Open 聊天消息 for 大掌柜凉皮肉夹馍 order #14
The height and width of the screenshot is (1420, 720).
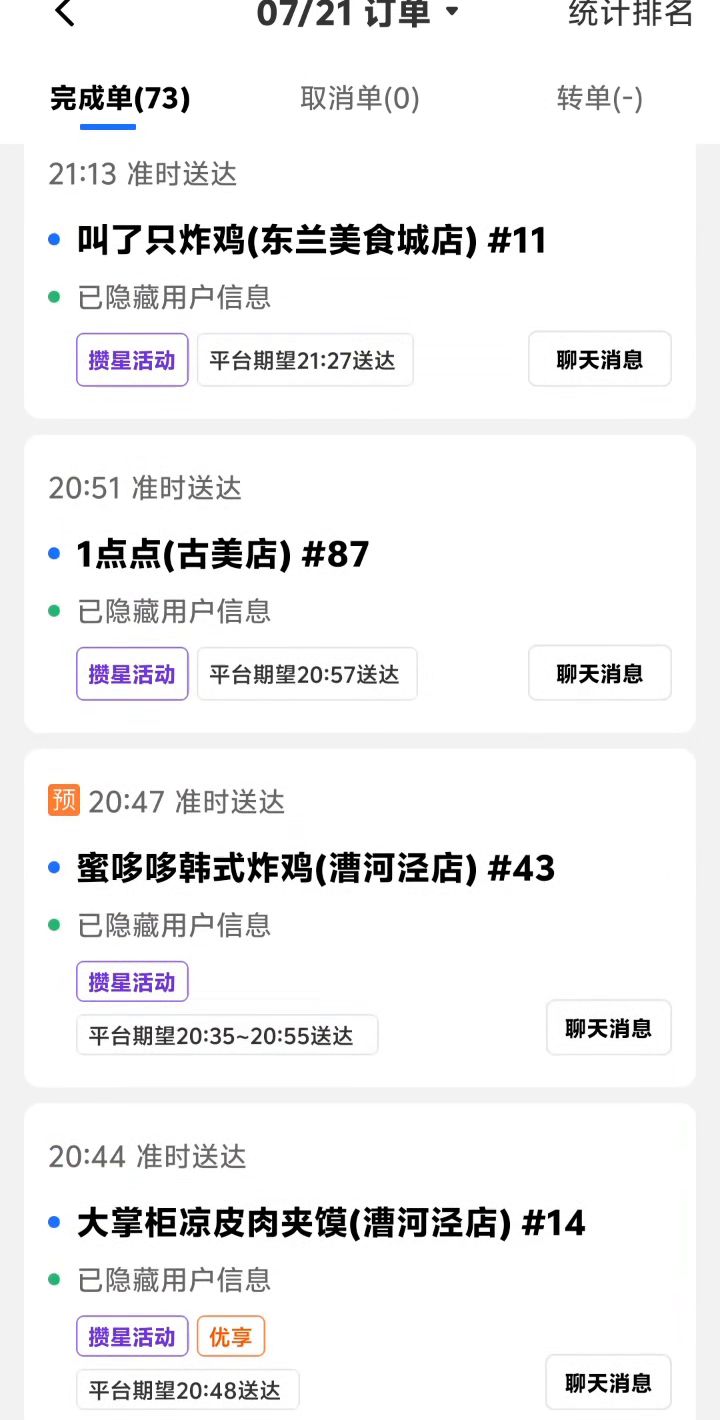click(608, 1382)
